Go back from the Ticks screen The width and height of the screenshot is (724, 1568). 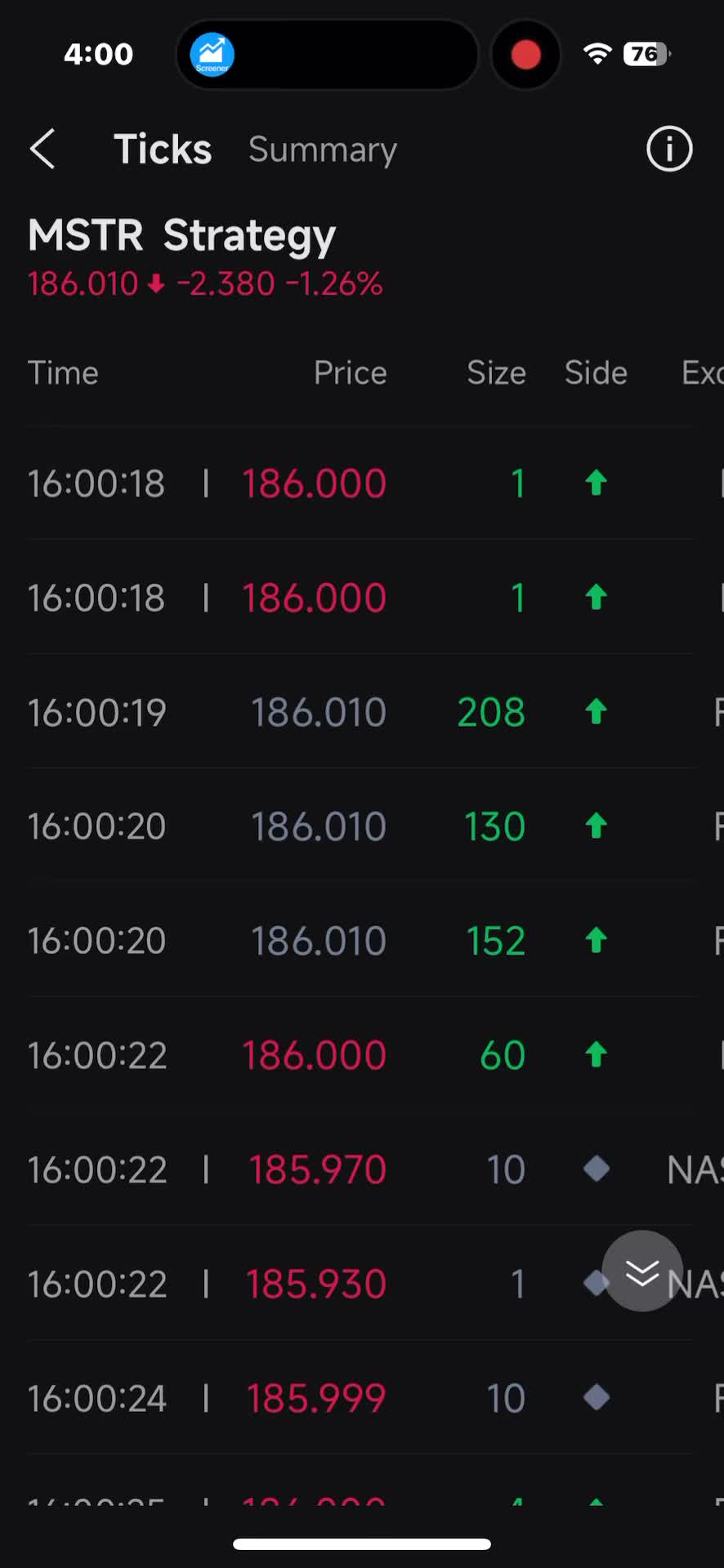(x=42, y=149)
